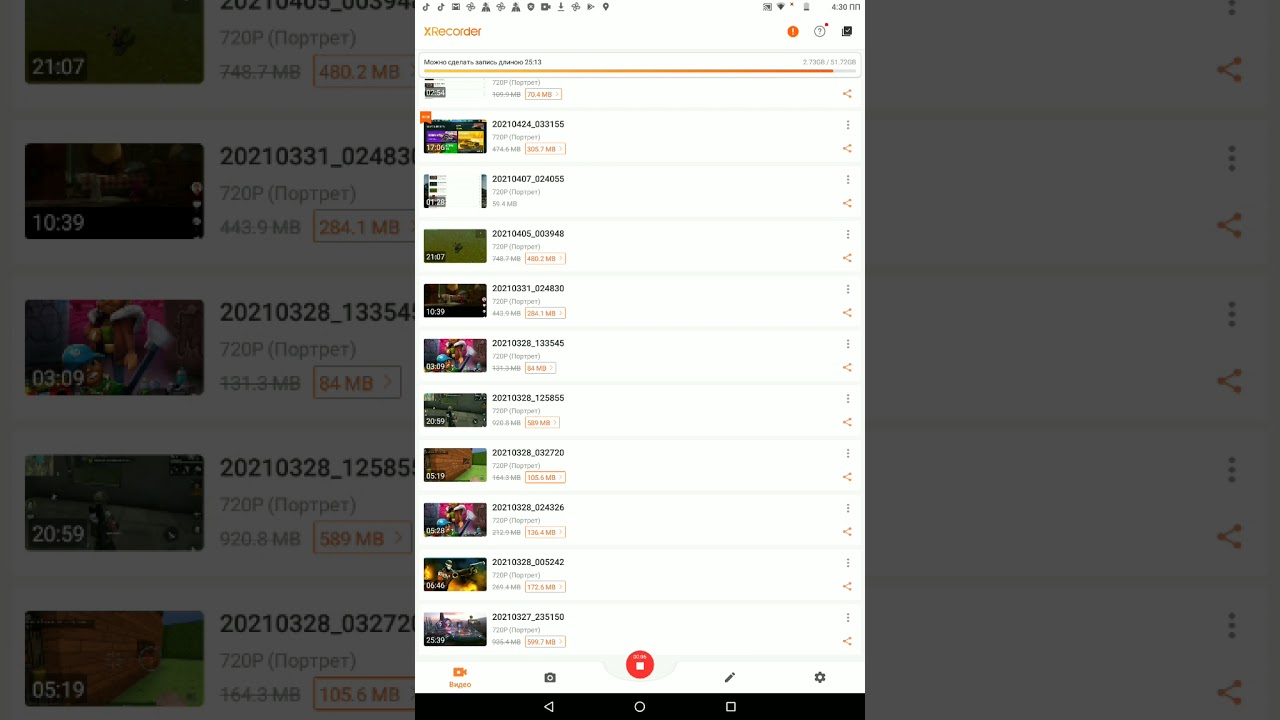Image resolution: width=1280 pixels, height=720 pixels.
Task: Open the help question mark icon
Action: tap(820, 32)
